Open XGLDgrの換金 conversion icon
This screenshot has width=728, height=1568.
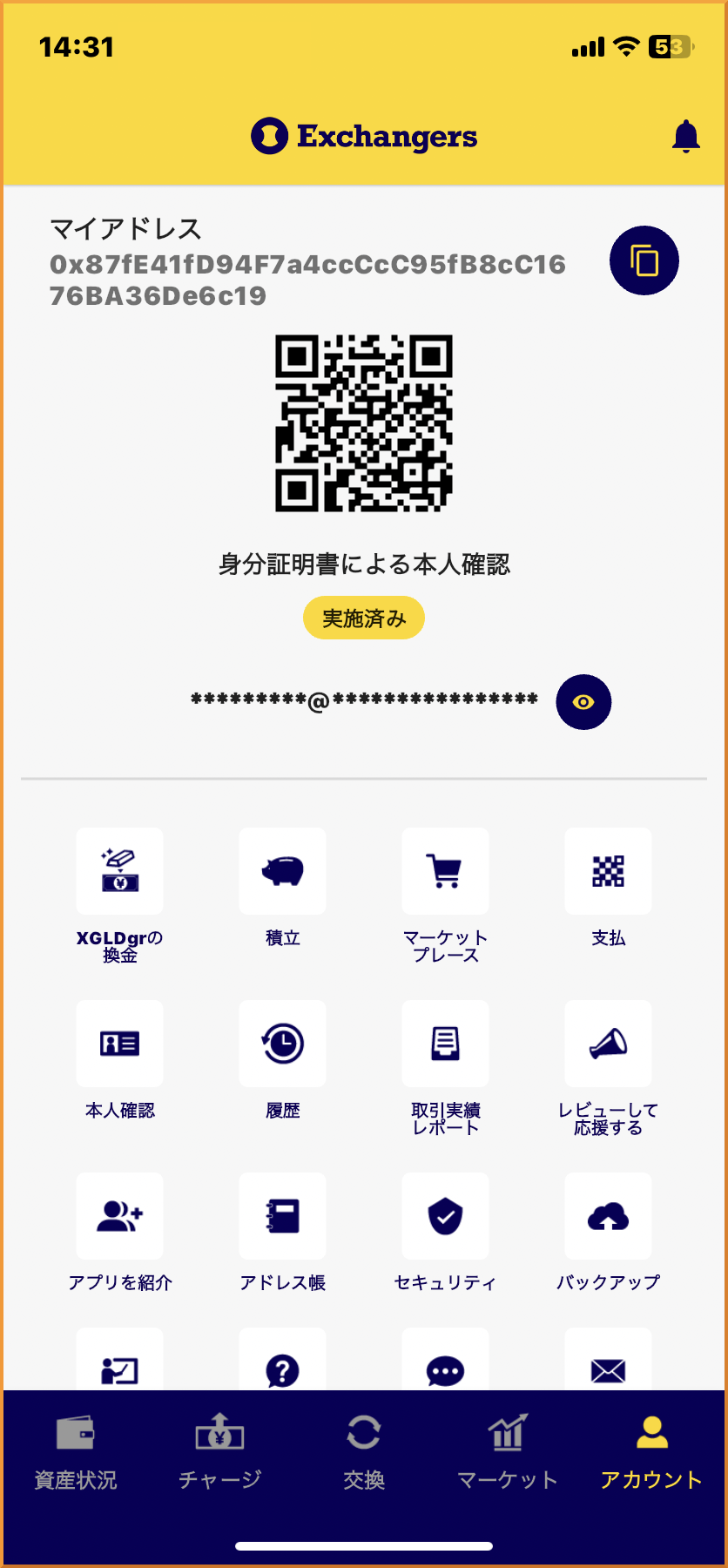[x=119, y=871]
